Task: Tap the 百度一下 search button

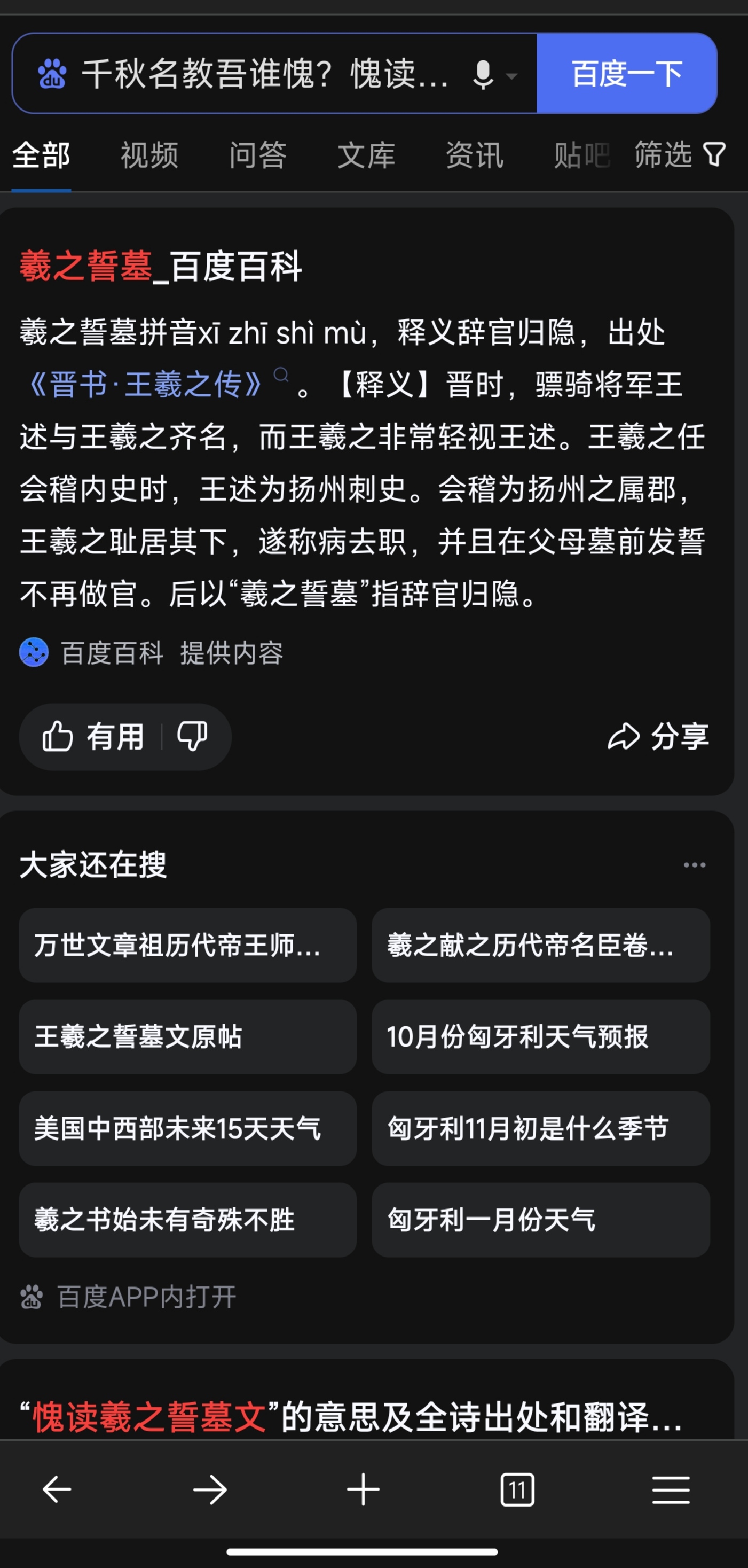Action: coord(626,74)
